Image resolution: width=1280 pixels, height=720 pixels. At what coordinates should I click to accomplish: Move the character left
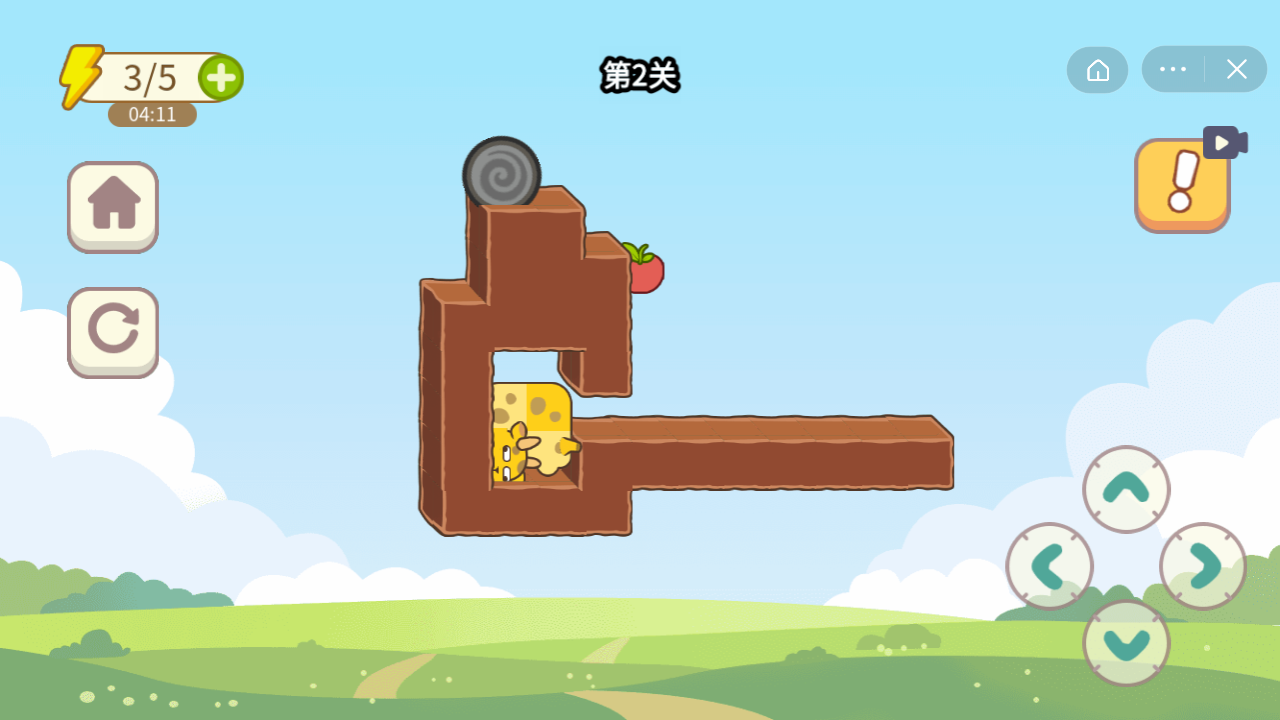tap(1049, 566)
